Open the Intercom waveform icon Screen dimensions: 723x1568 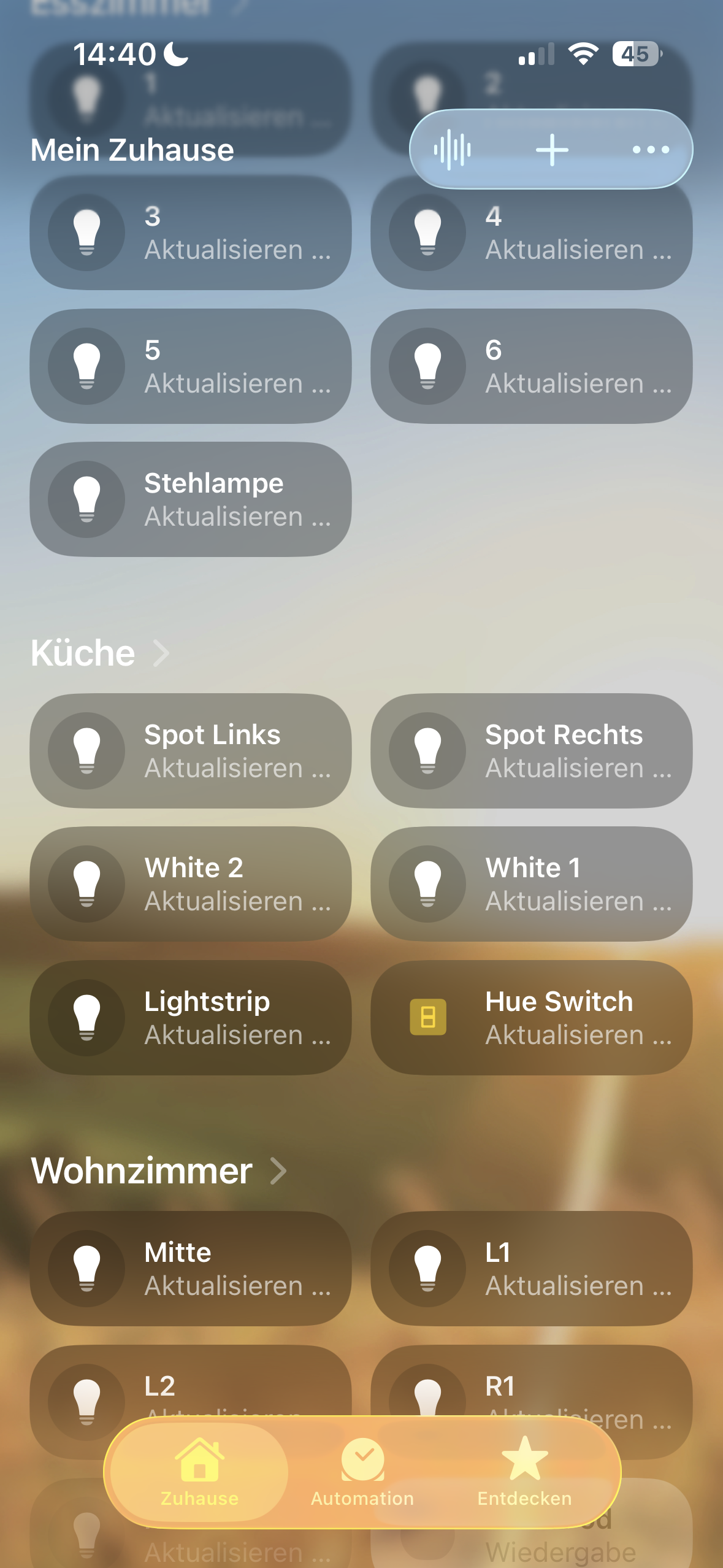[x=453, y=149]
